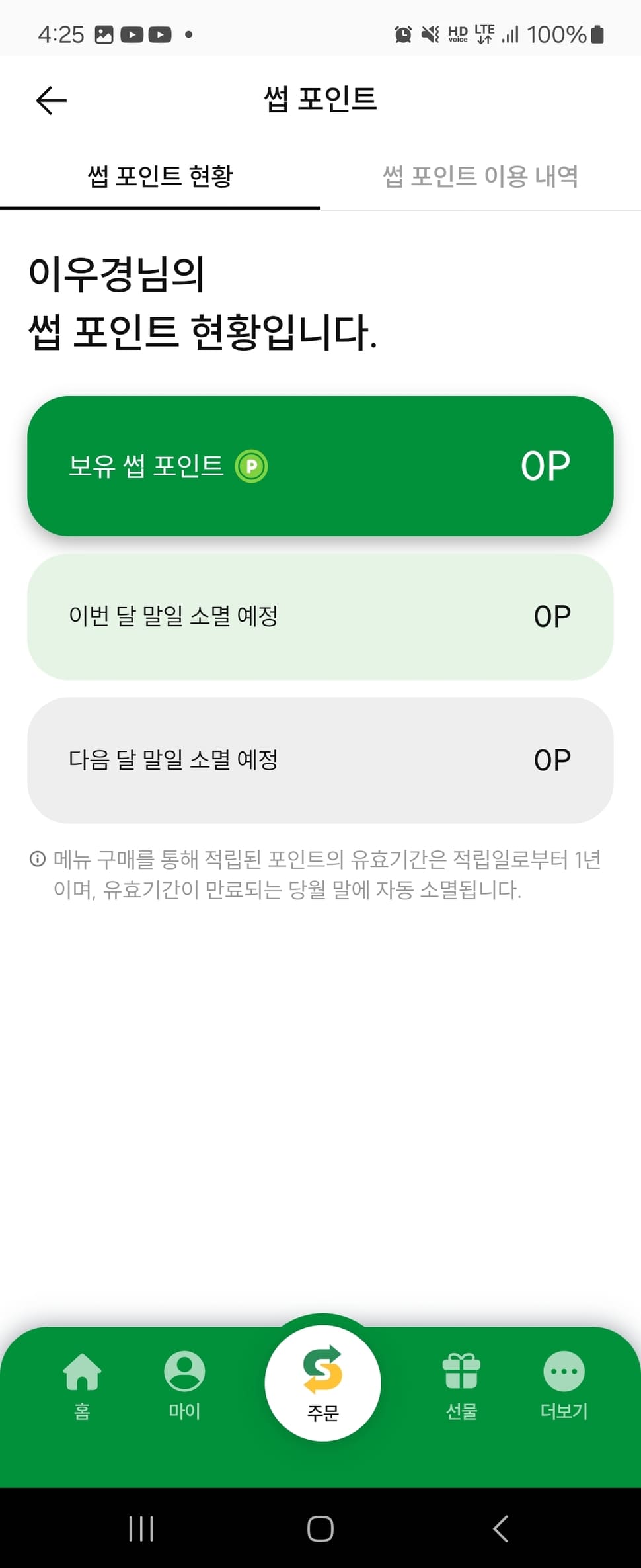
Task: Tap the battery status icon
Action: 594,34
